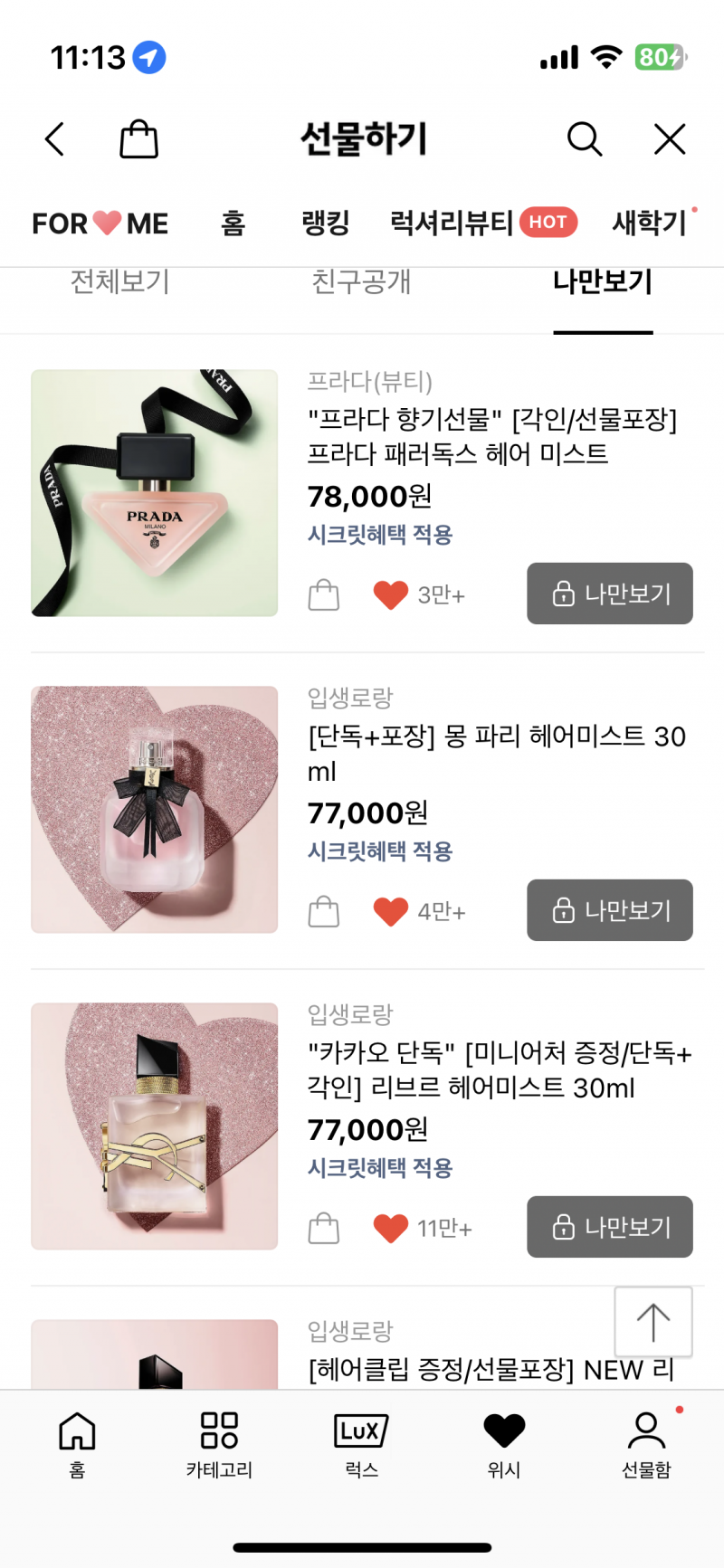
Task: Open the search magnifier
Action: [x=585, y=139]
